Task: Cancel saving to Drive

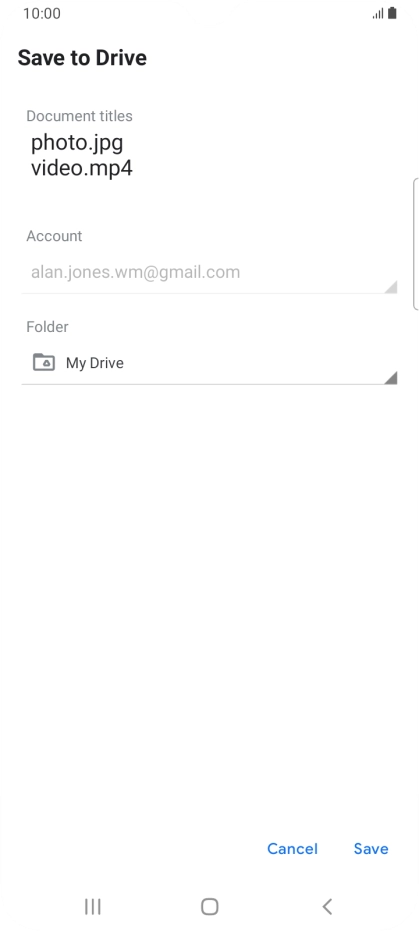Action: click(292, 849)
